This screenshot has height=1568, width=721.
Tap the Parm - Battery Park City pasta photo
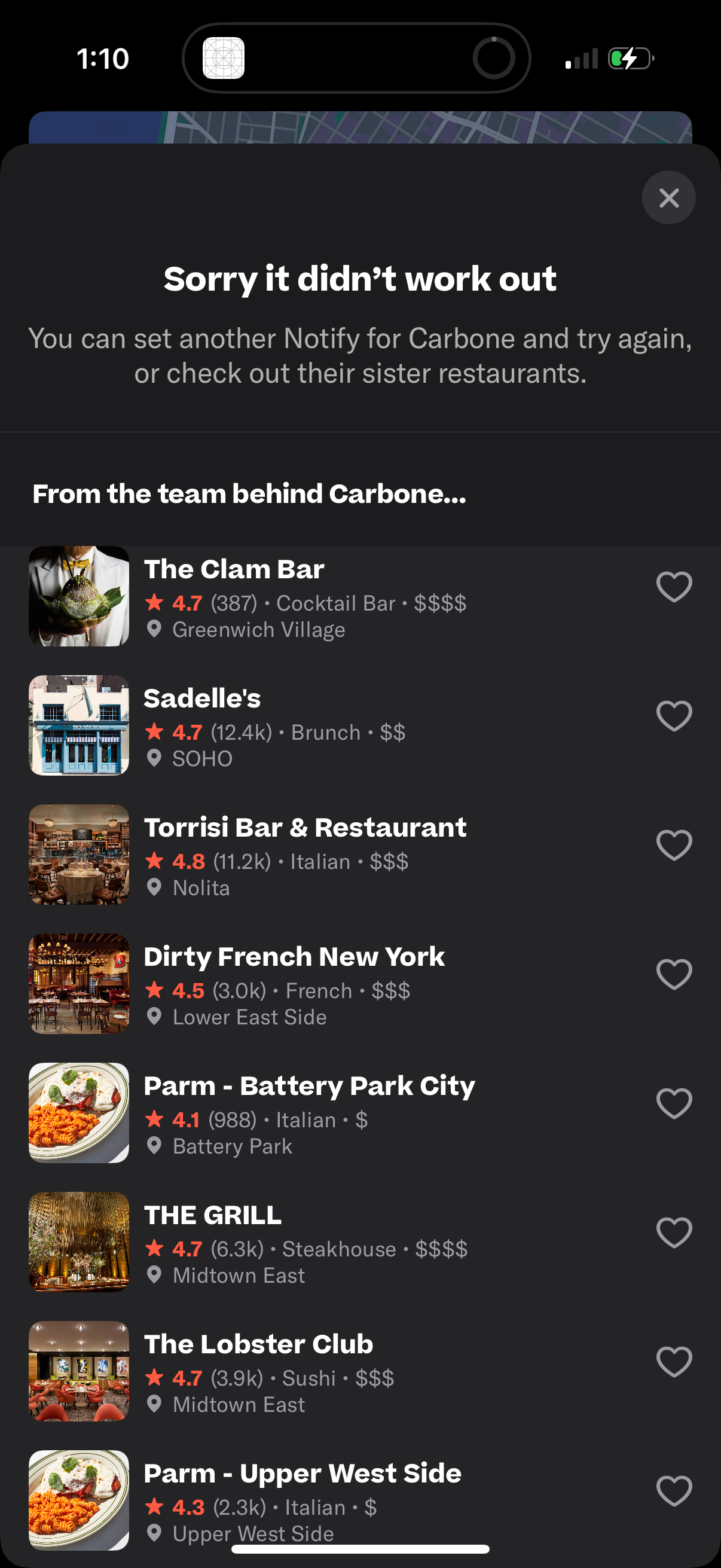[78, 1114]
